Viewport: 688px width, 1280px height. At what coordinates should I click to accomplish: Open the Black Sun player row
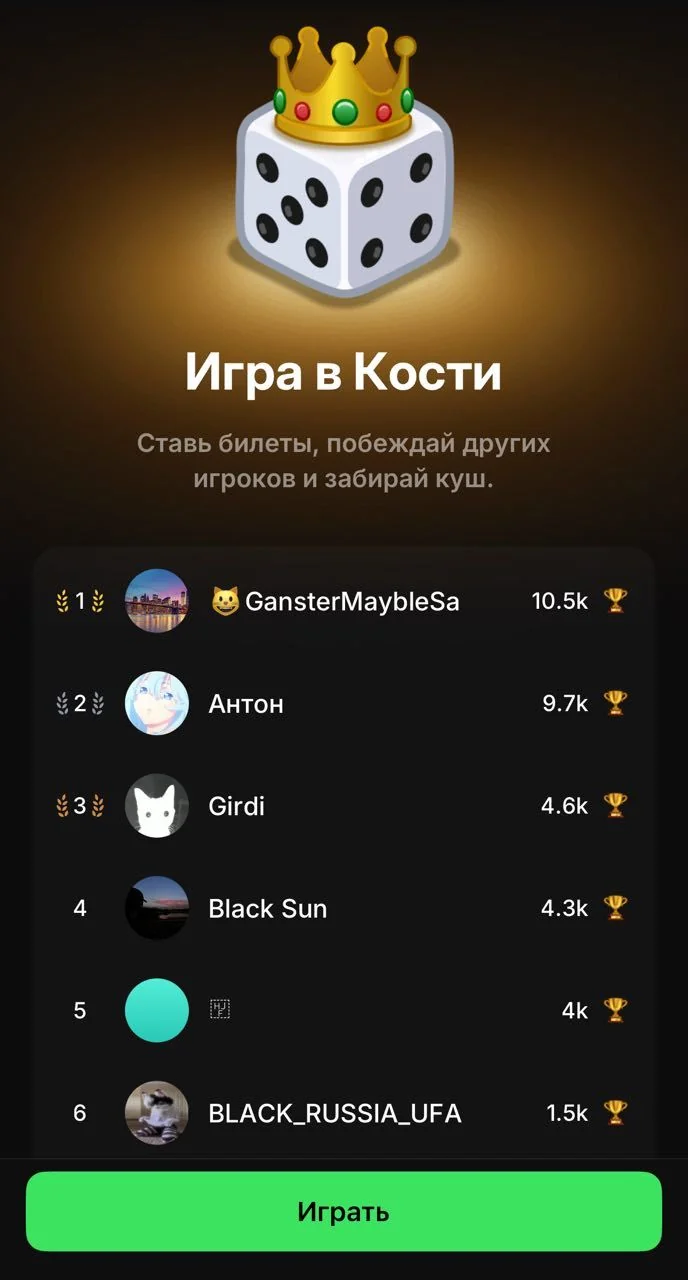pyautogui.click(x=344, y=908)
